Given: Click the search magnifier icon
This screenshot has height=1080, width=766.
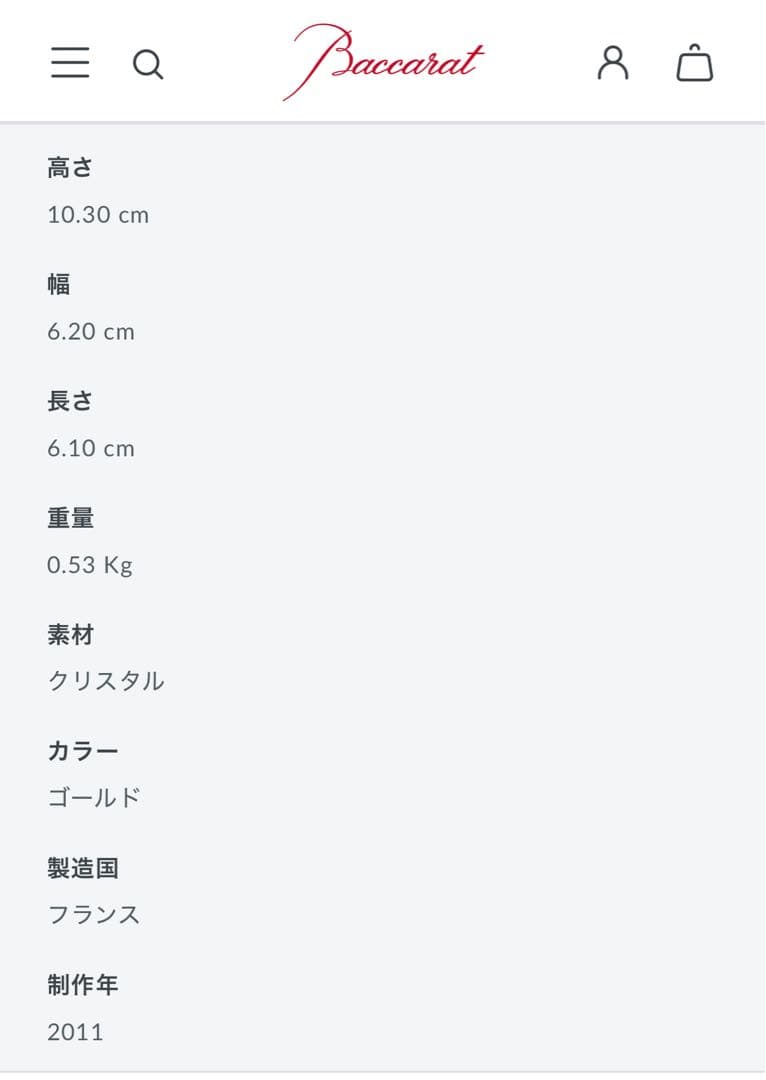Looking at the screenshot, I should (148, 65).
